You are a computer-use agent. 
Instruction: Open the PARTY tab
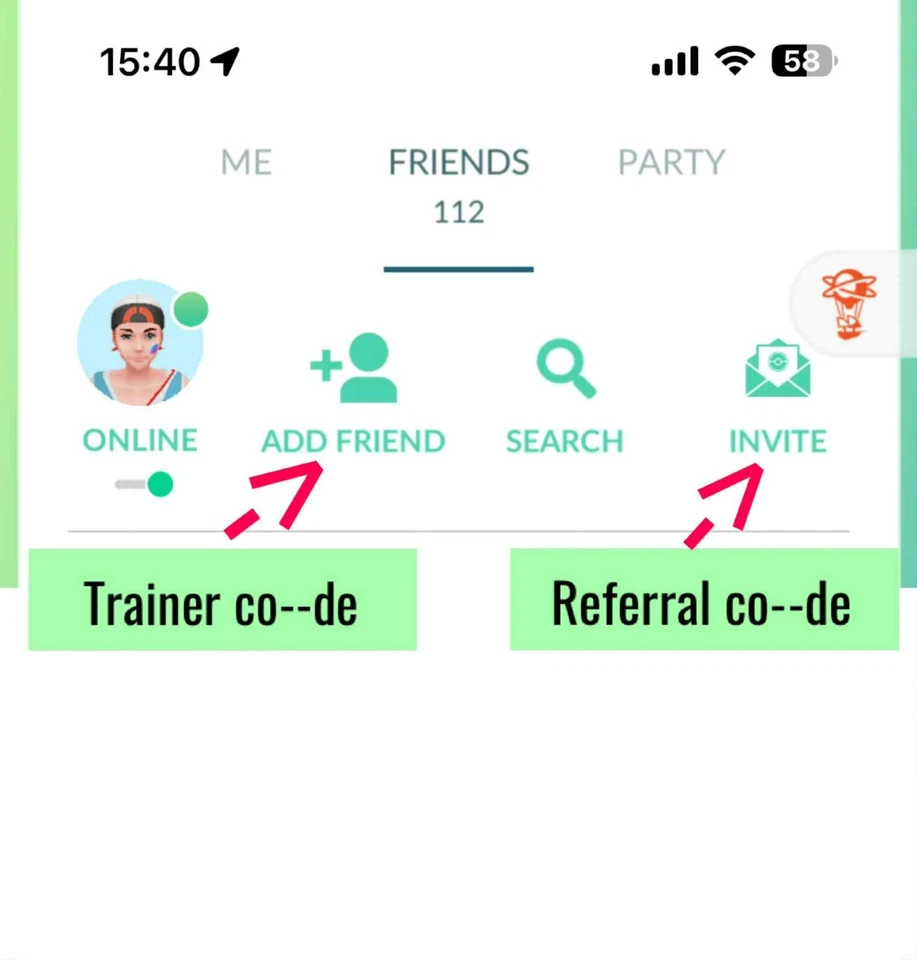tap(671, 162)
